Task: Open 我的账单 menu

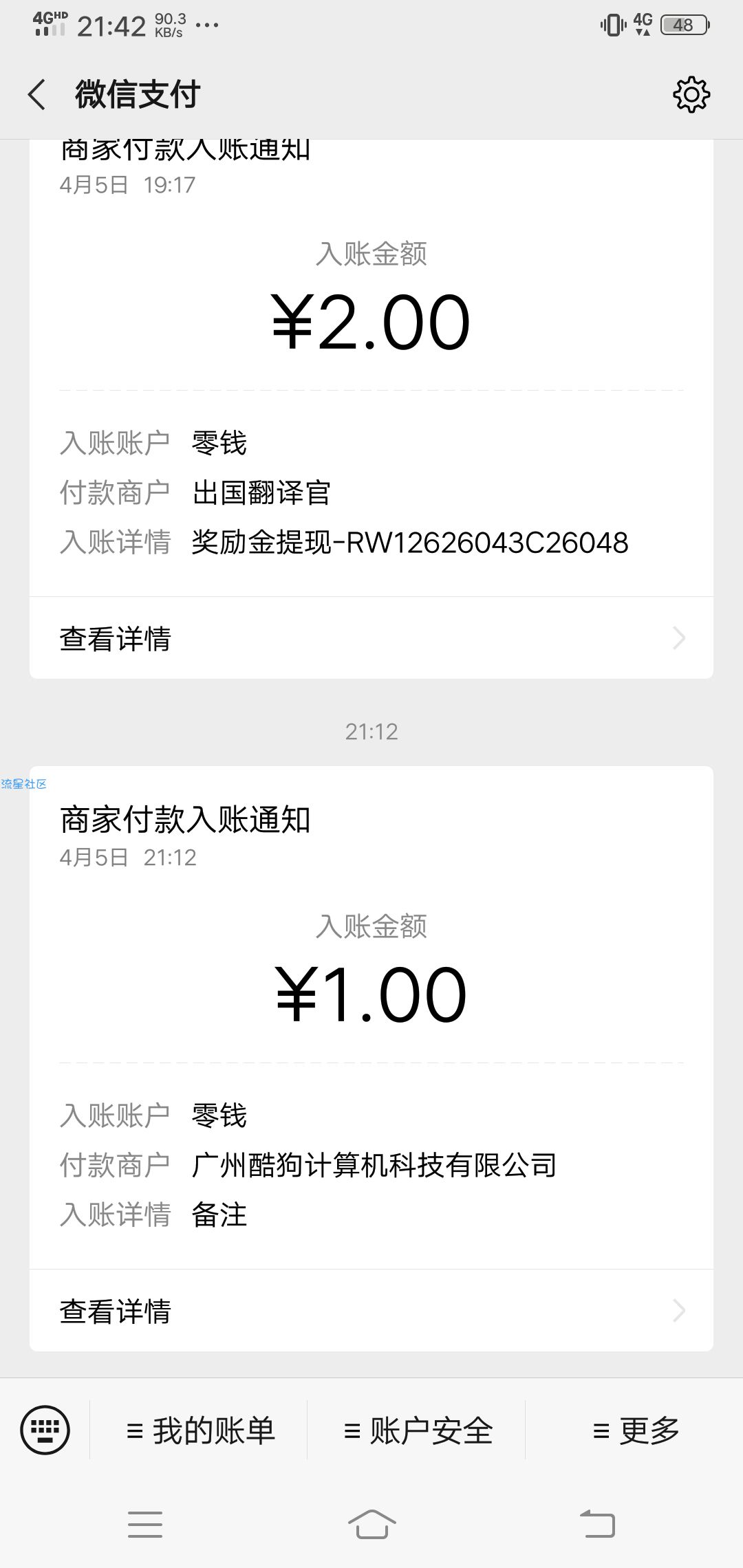Action: click(199, 1430)
